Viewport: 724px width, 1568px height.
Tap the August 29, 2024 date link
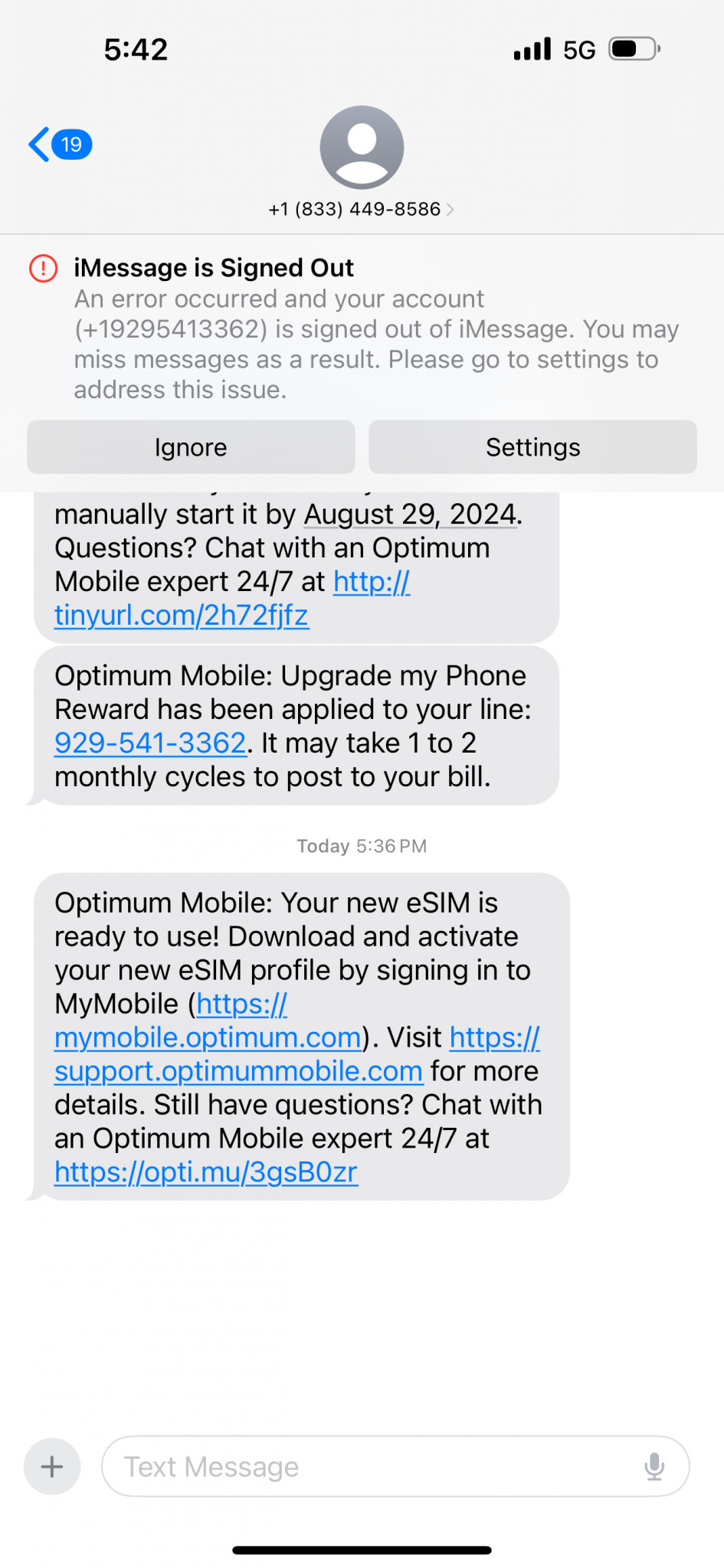pos(411,514)
